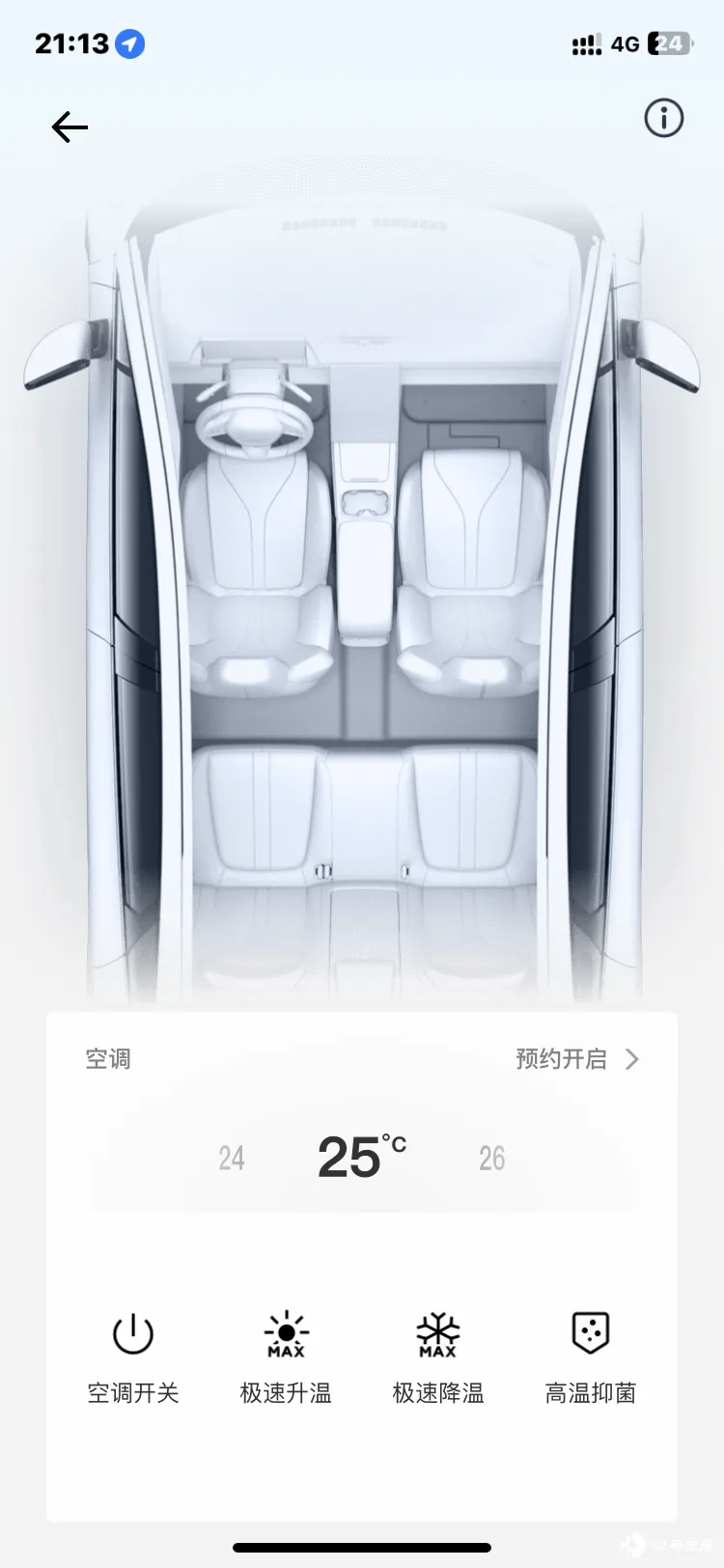Open 预约开启 scheduled start

pos(576,1059)
